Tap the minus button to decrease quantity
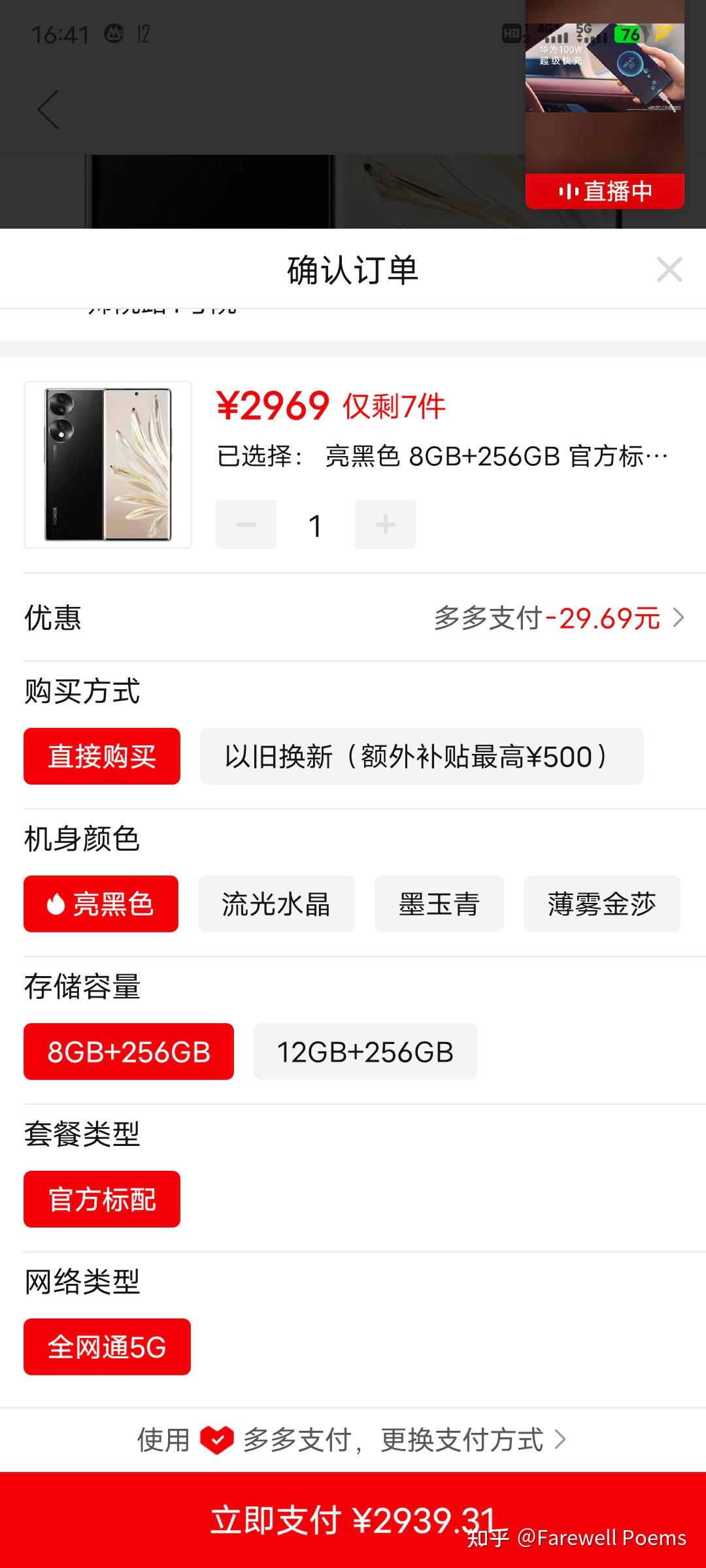 (x=246, y=523)
